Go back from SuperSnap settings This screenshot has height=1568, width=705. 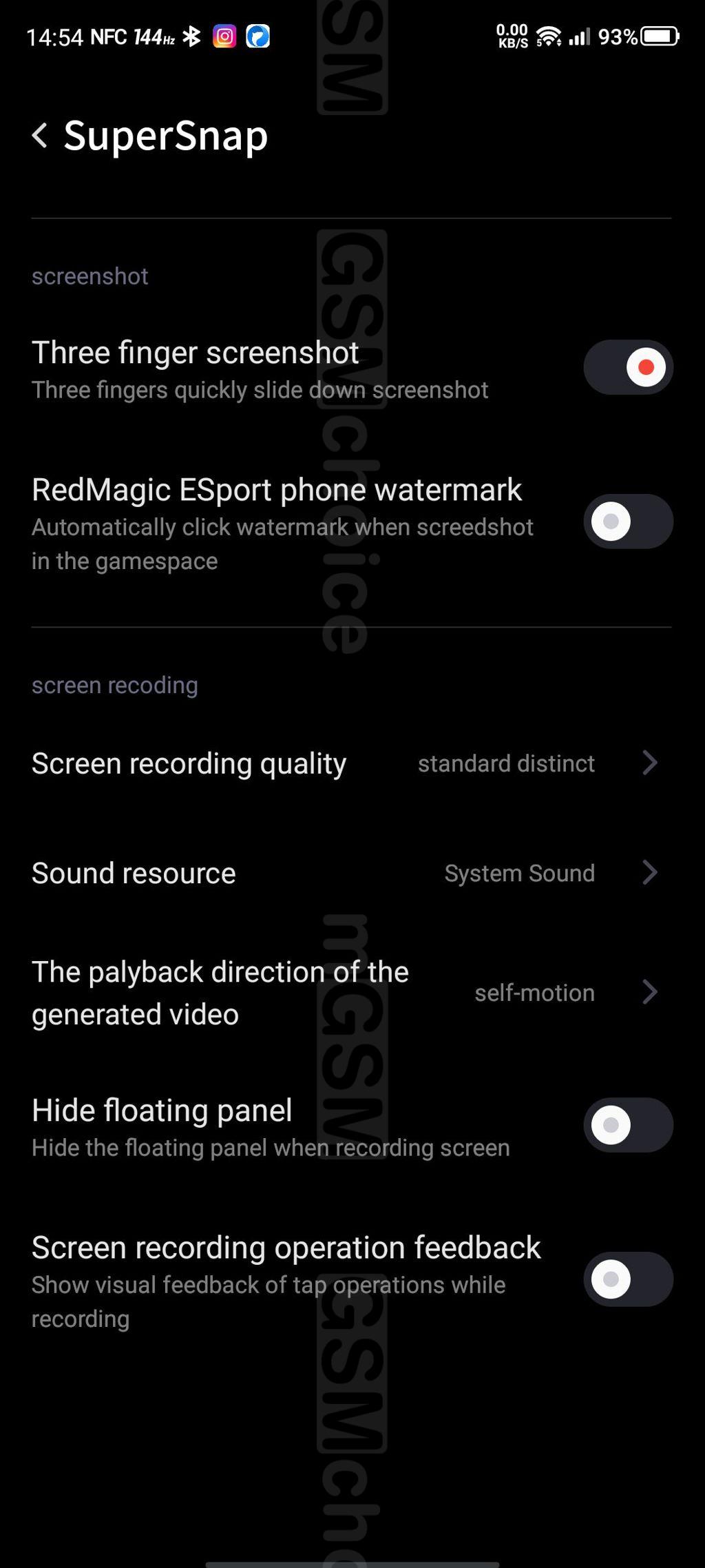point(40,135)
